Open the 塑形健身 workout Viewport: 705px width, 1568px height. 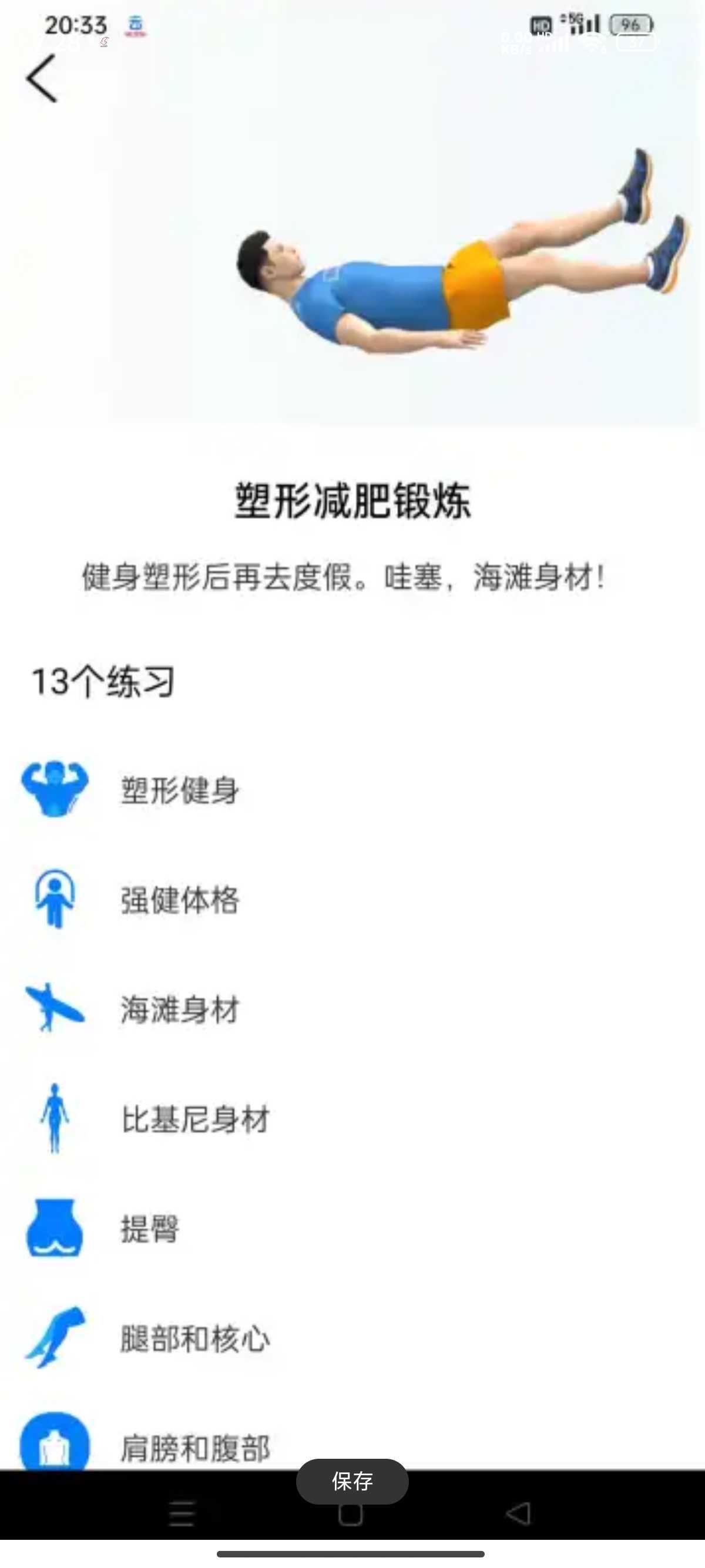point(179,790)
